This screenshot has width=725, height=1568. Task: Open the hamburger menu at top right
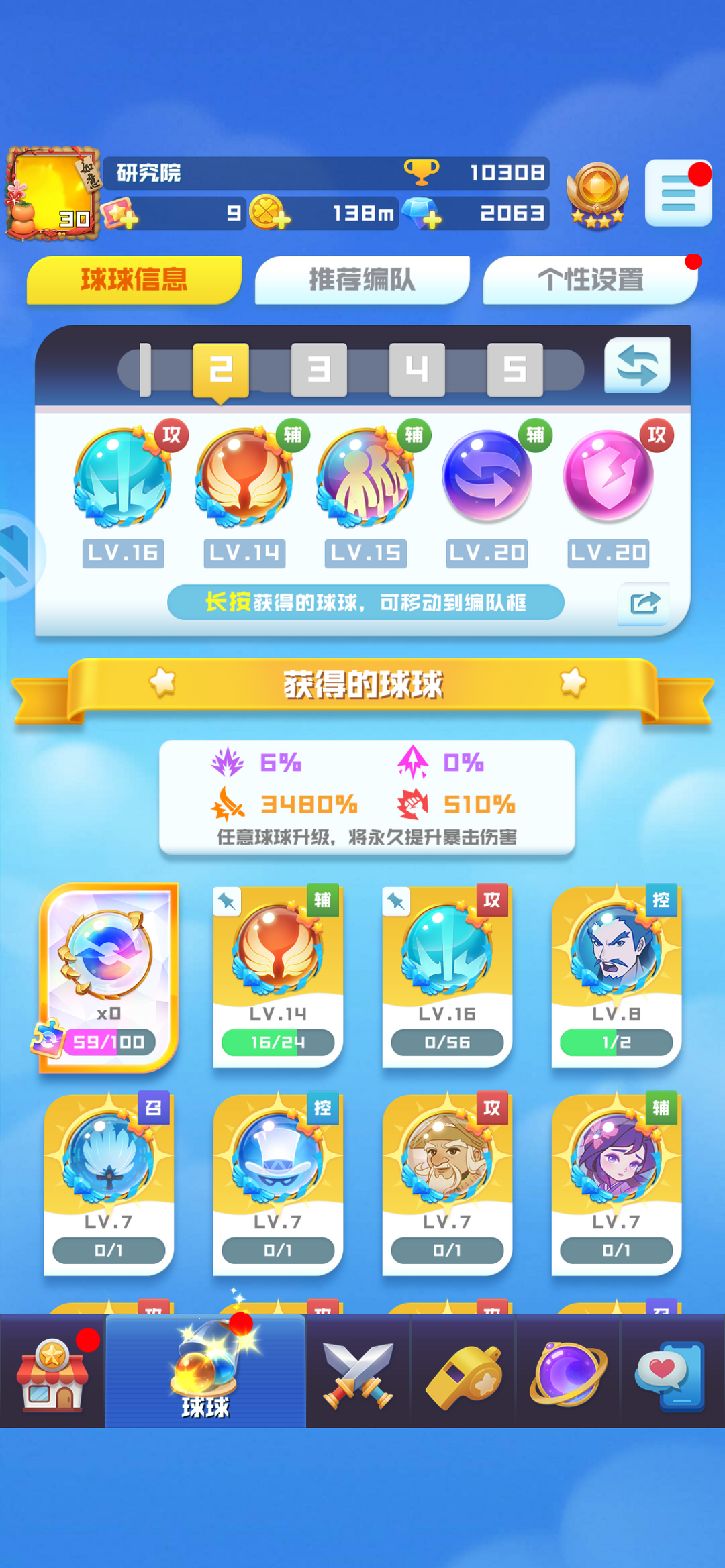pos(678,193)
